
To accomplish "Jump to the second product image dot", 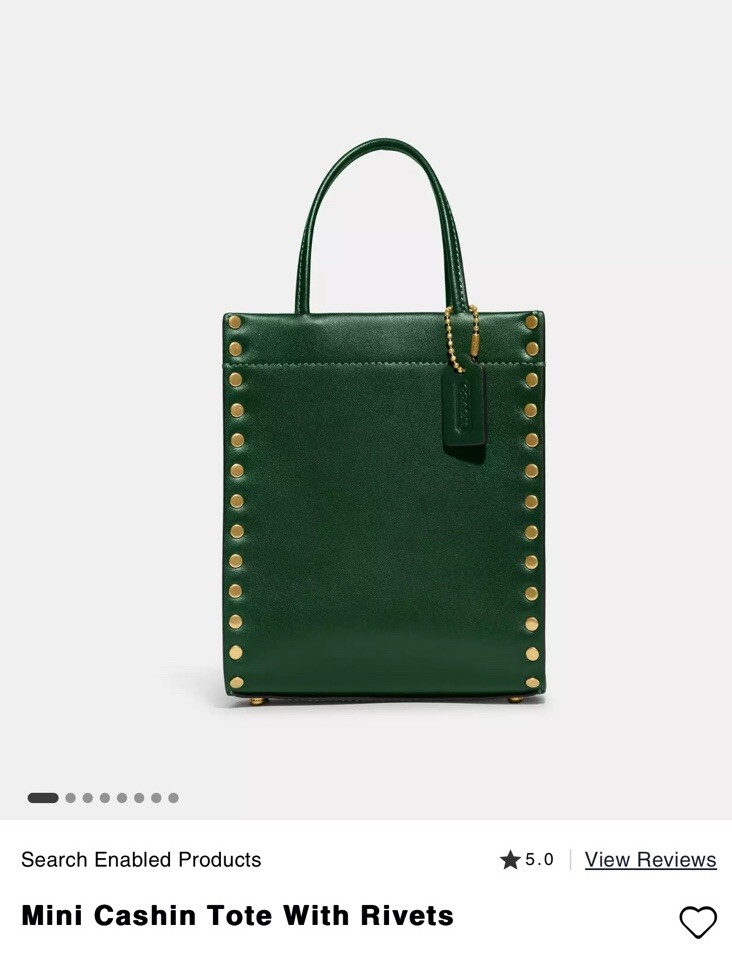I will [71, 798].
